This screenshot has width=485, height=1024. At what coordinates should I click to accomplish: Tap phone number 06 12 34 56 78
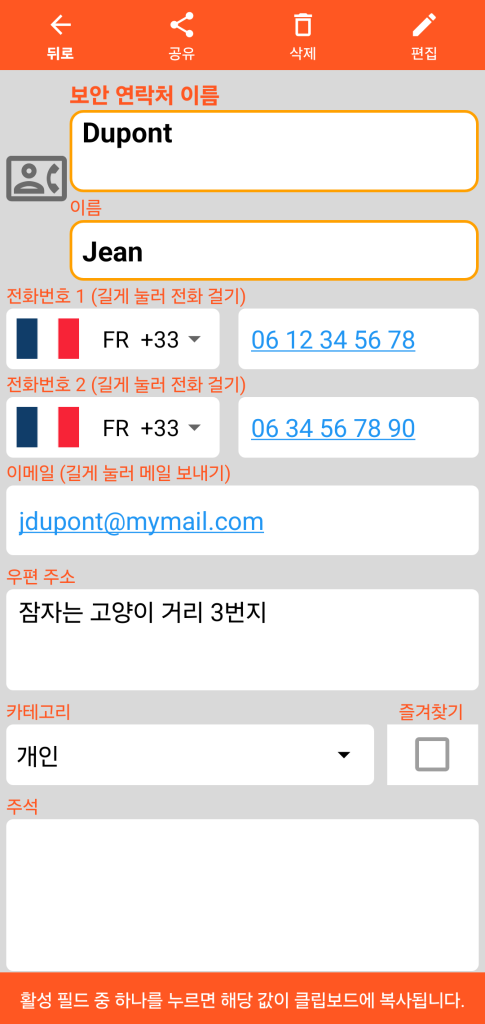pos(333,340)
